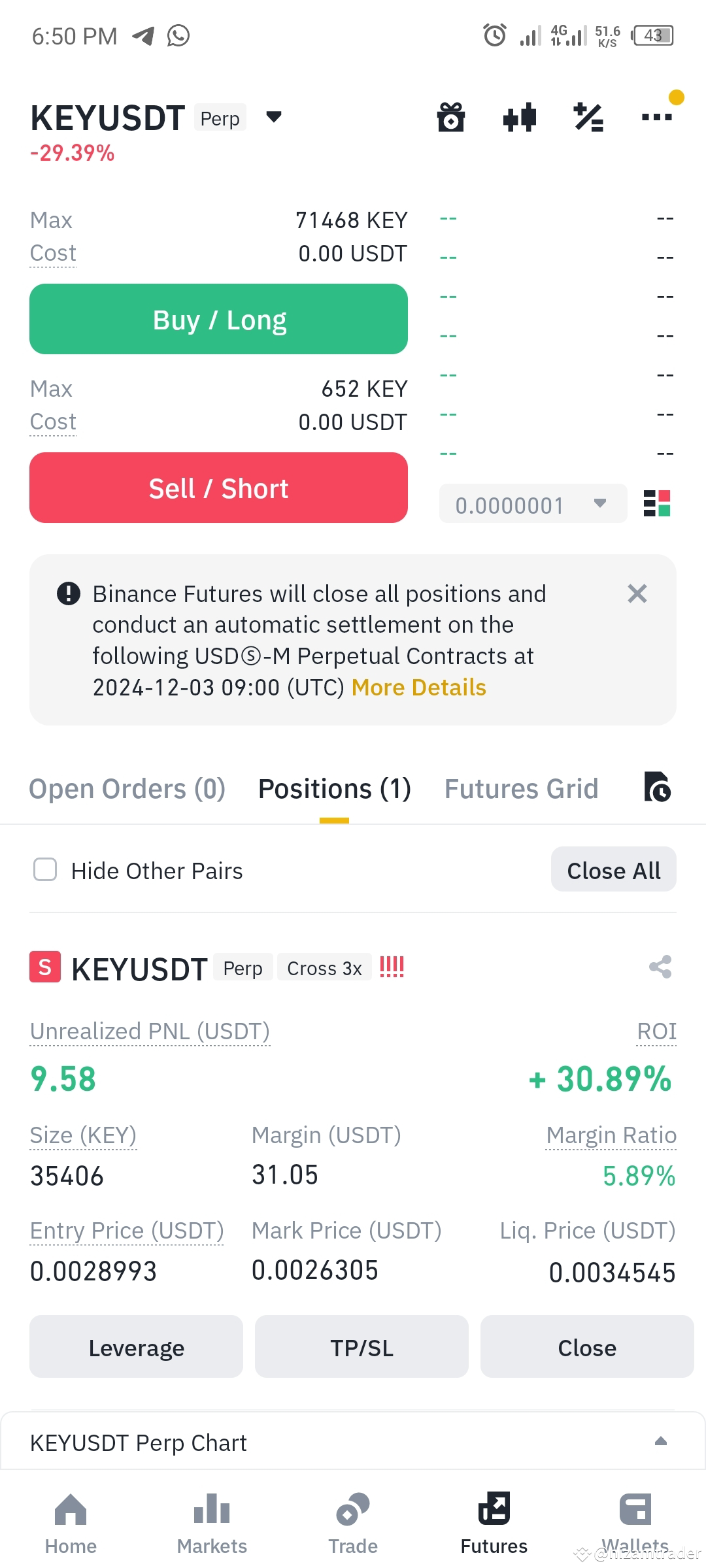Screen dimensions: 706x1568
Task: Share the KEYUSDT position
Action: coord(660,967)
